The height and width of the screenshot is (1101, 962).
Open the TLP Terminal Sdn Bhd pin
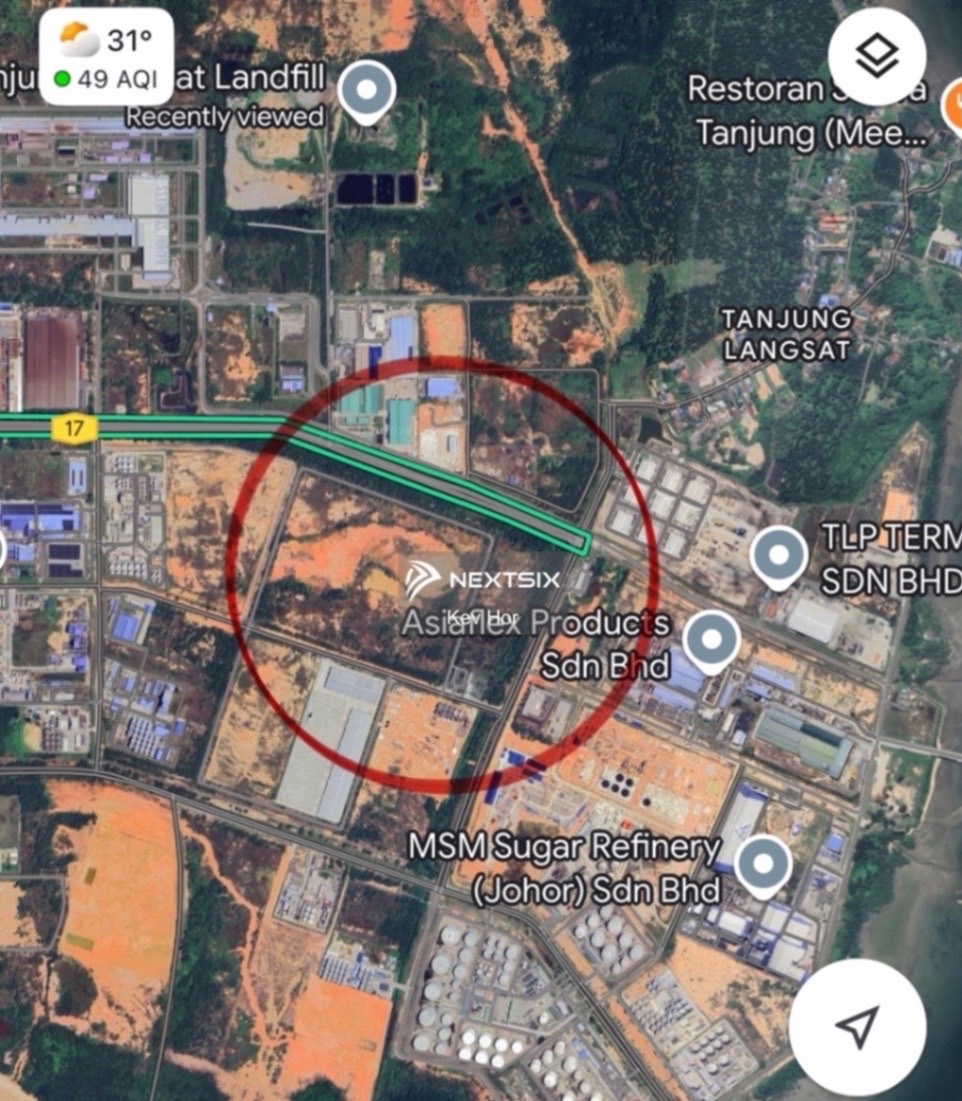779,555
